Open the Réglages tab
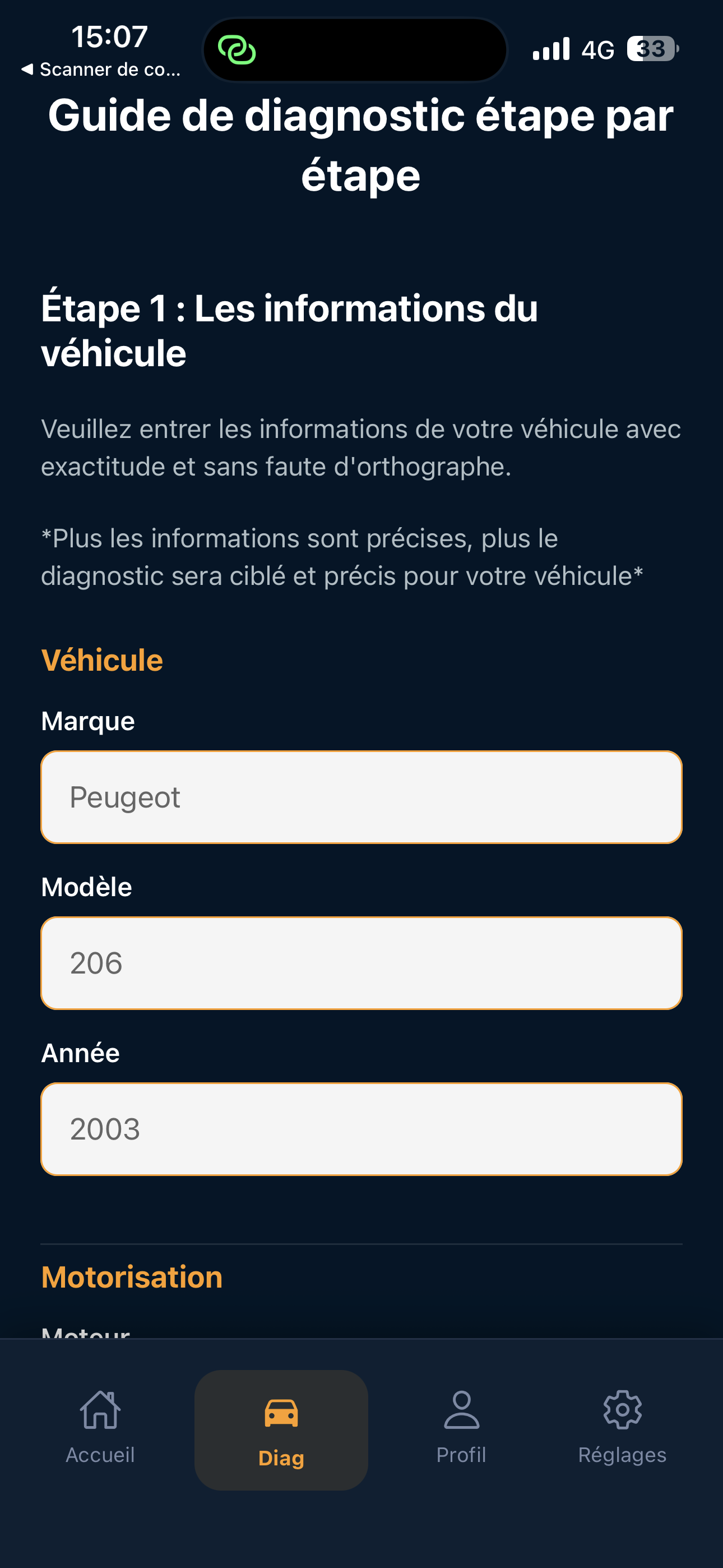 622,1427
